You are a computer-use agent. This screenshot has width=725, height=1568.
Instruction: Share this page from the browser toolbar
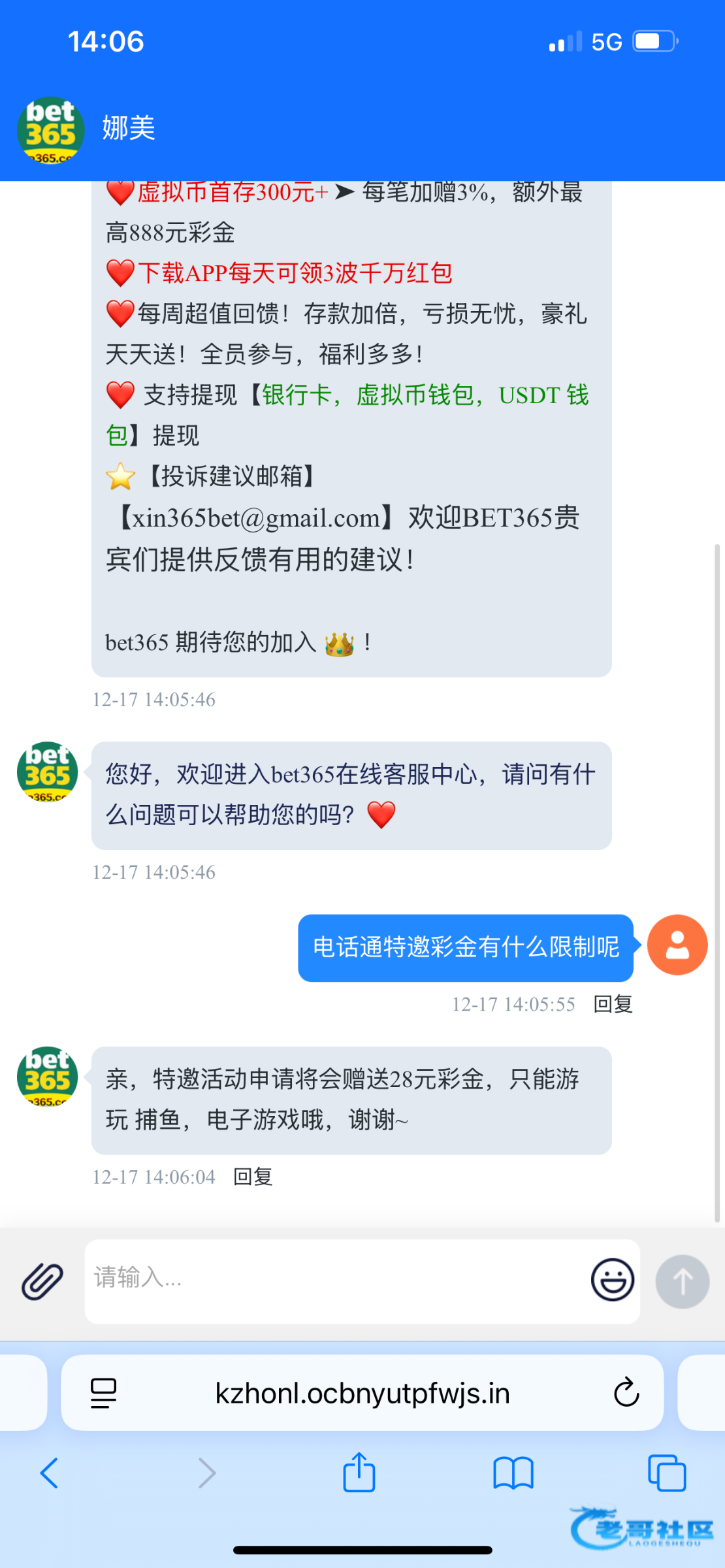(359, 1473)
